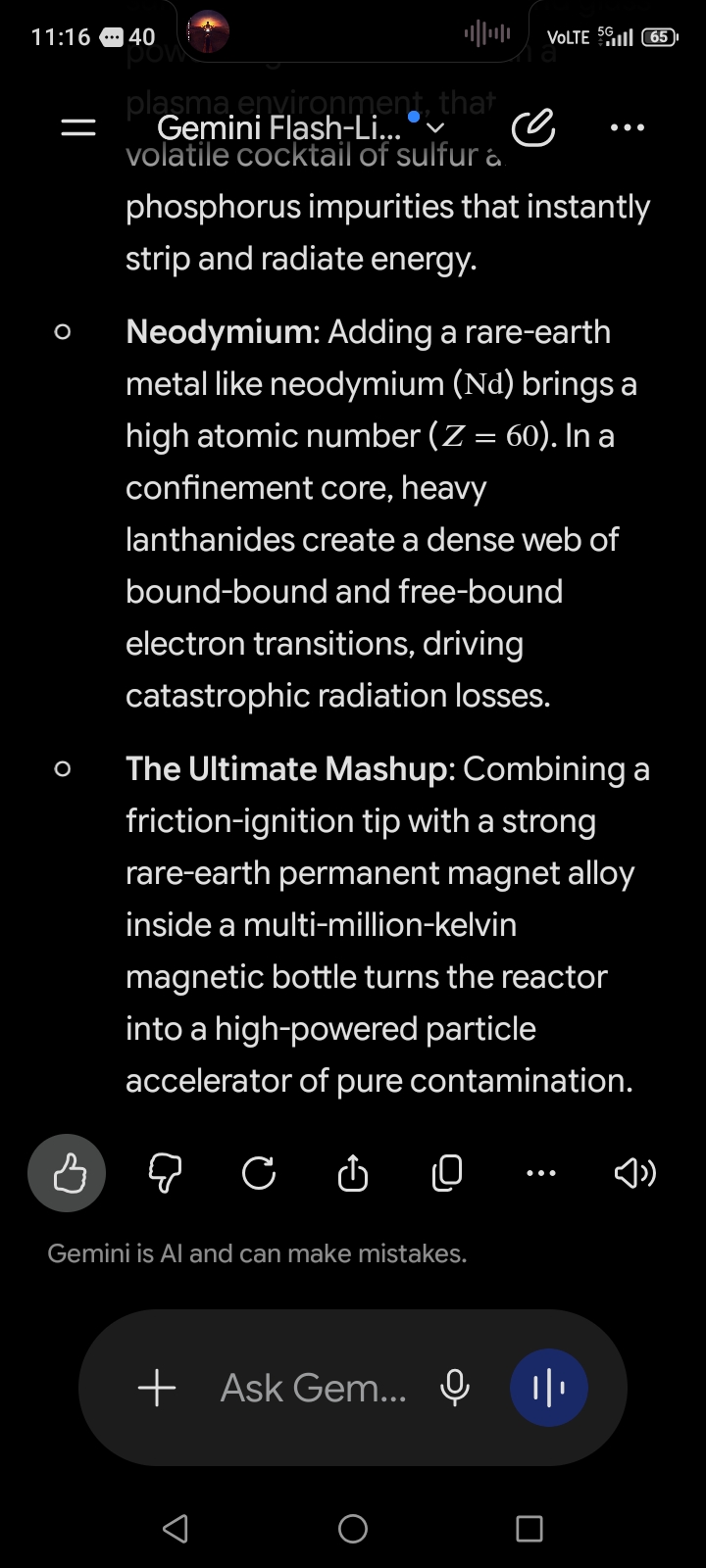The image size is (706, 1568).
Task: Start Gemini Live voice conversation
Action: pyautogui.click(x=549, y=1388)
